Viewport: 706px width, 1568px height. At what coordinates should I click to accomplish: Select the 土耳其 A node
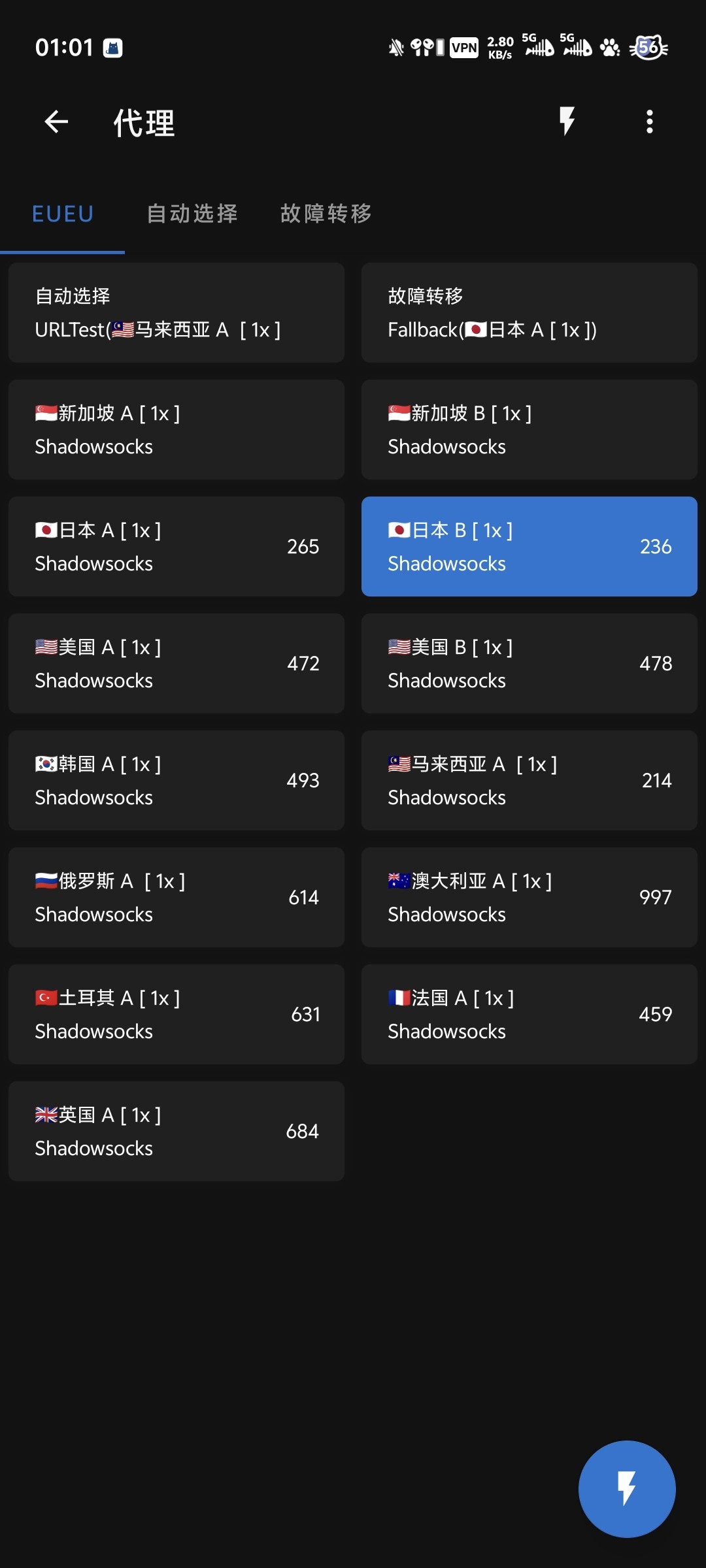176,1014
